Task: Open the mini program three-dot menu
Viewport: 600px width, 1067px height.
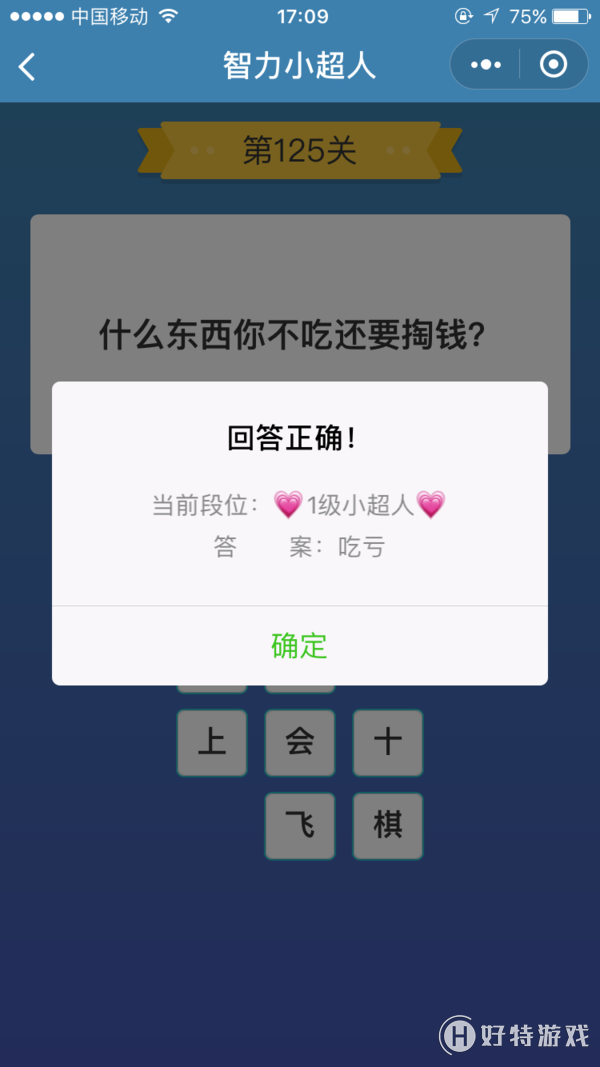Action: (x=486, y=65)
